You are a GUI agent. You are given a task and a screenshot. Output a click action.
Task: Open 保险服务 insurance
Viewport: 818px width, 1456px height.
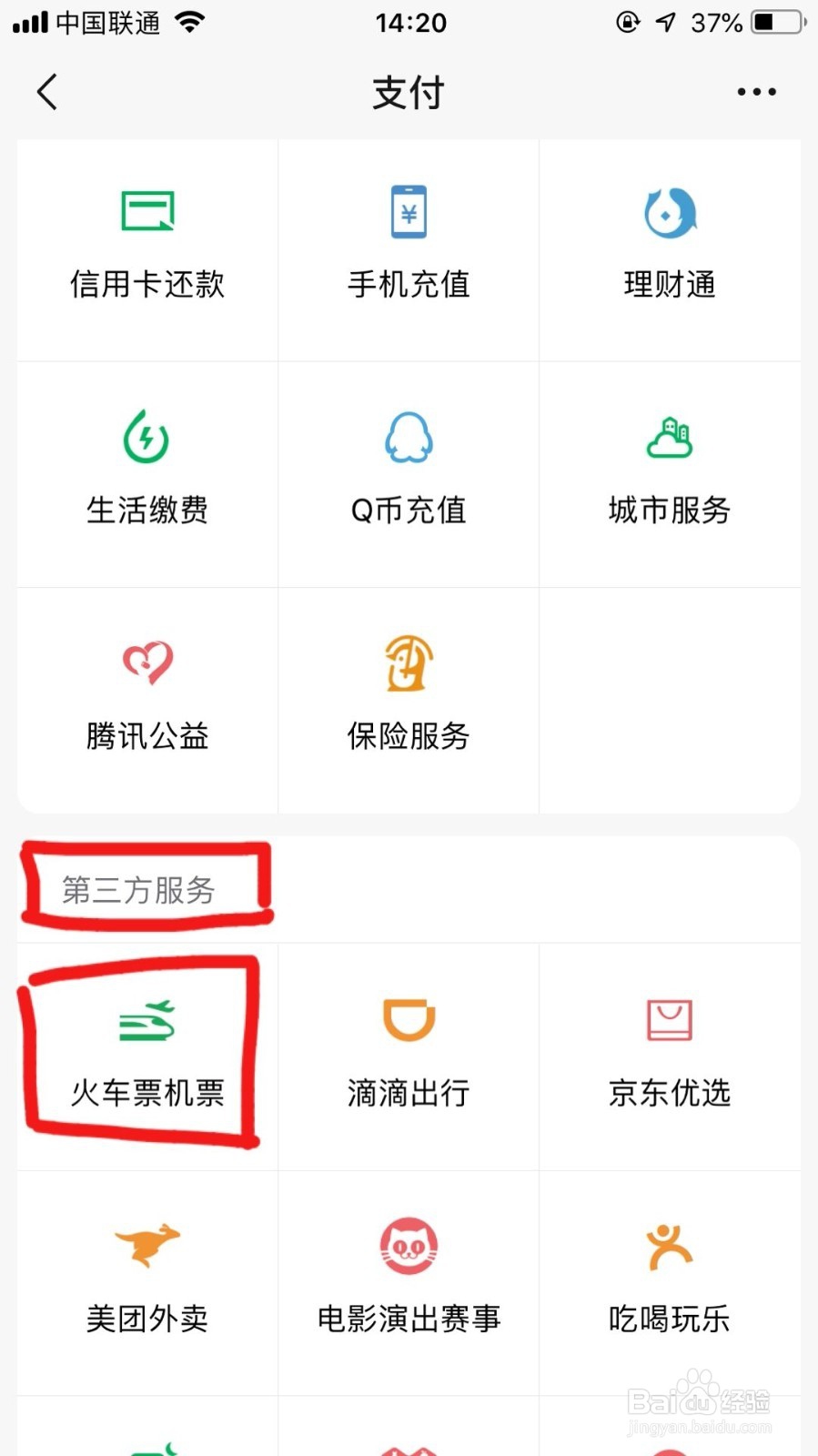tap(409, 701)
